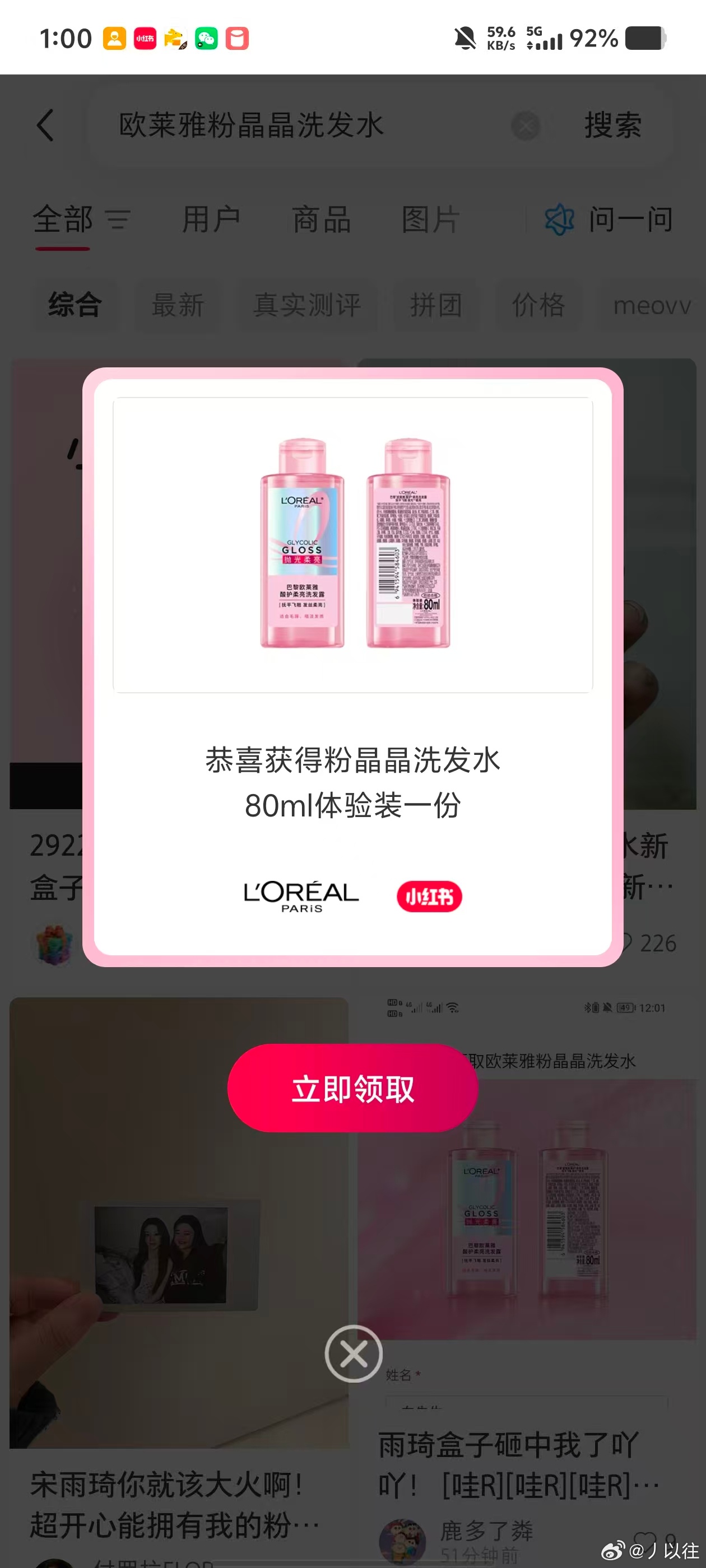The height and width of the screenshot is (1568, 706).
Task: Tap the 搜索 search button
Action: coord(612,125)
